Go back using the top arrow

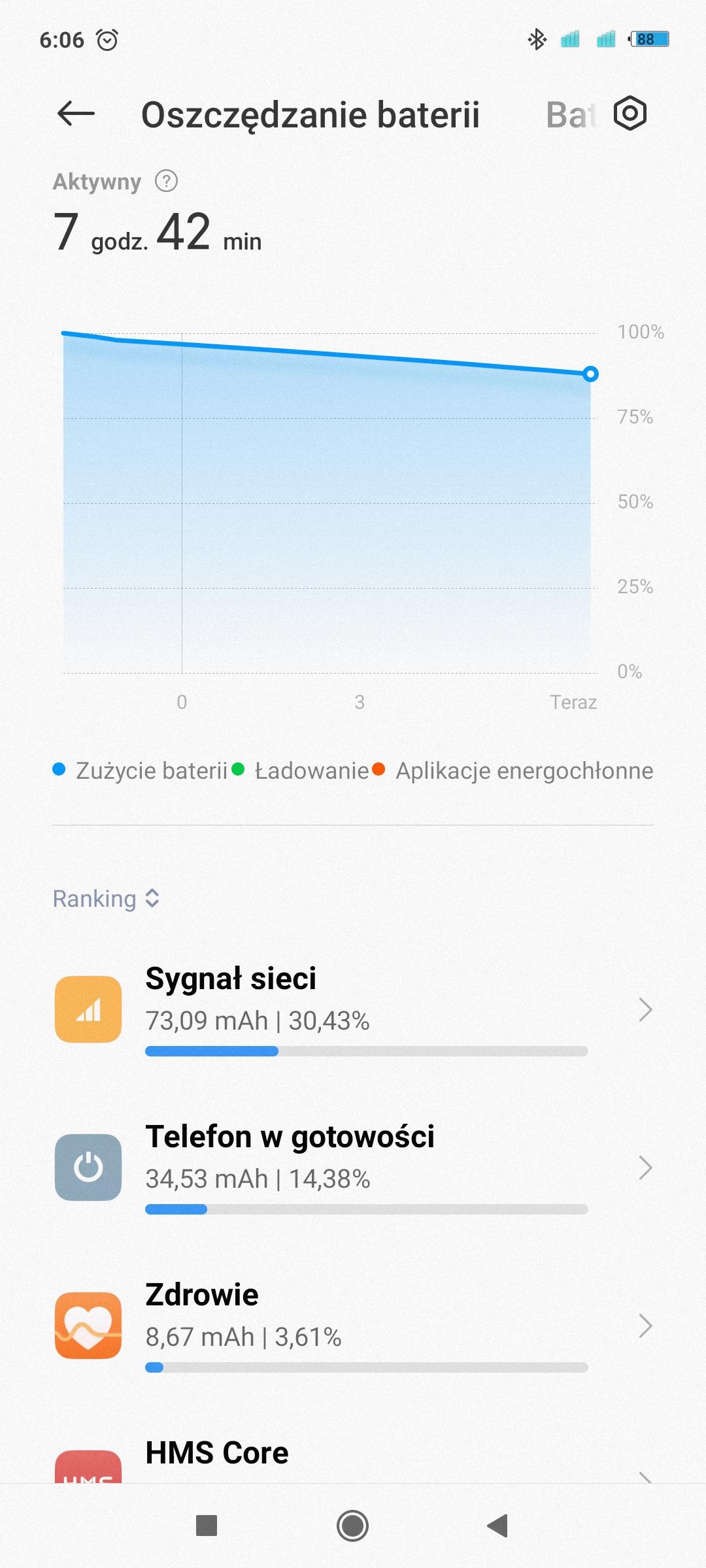[x=76, y=114]
